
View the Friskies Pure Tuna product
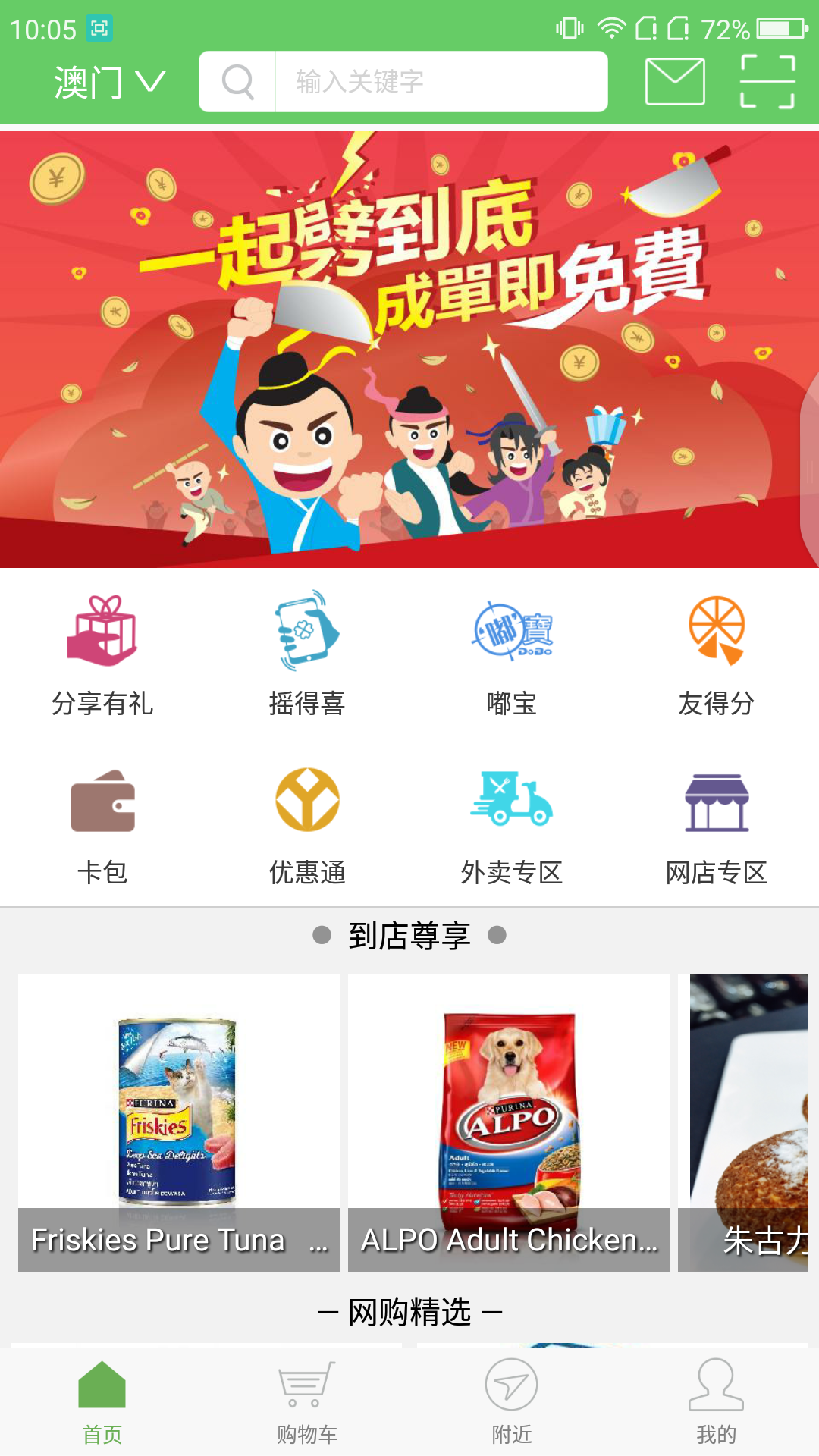click(x=179, y=1122)
